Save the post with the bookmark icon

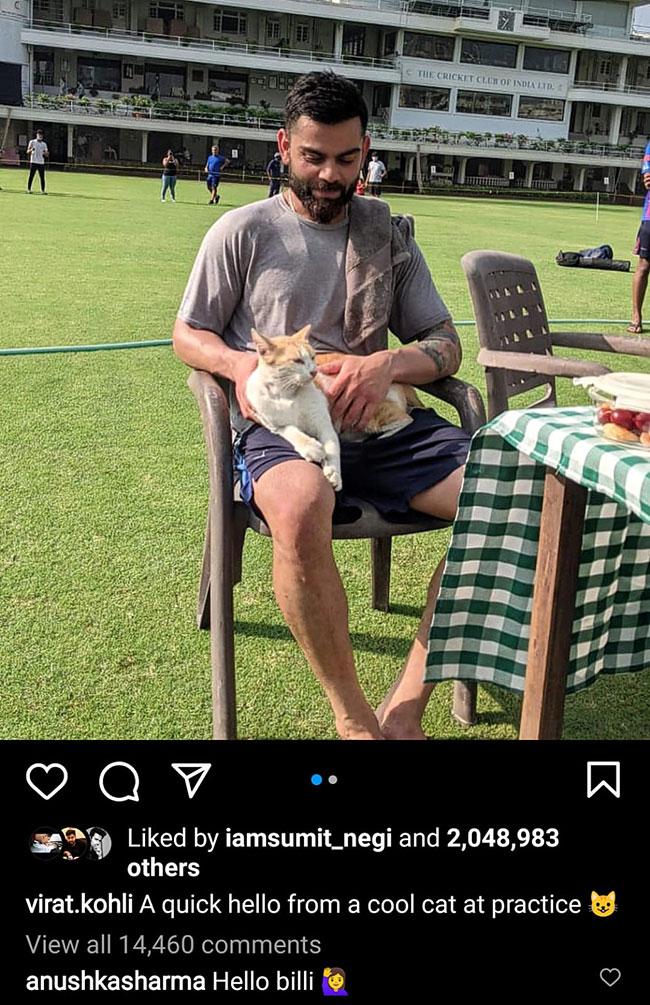tap(603, 780)
